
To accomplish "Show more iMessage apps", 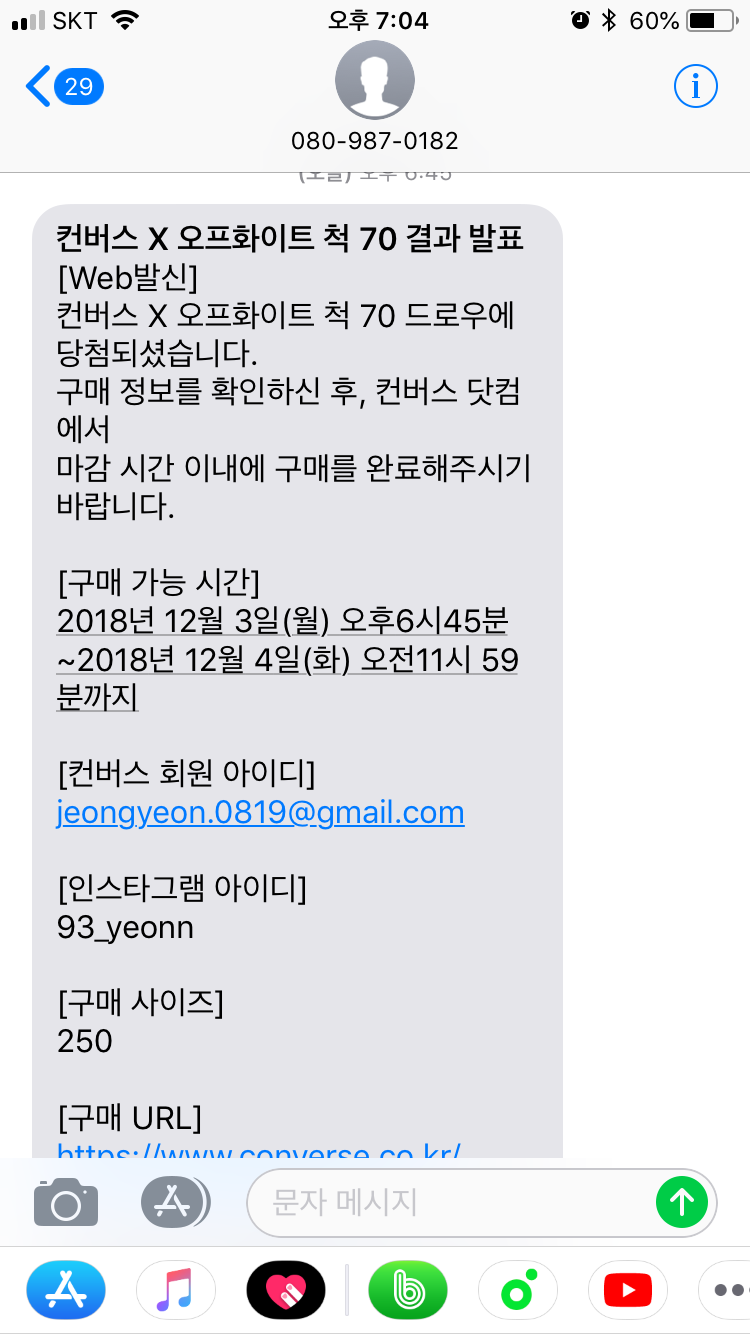I will click(726, 1290).
